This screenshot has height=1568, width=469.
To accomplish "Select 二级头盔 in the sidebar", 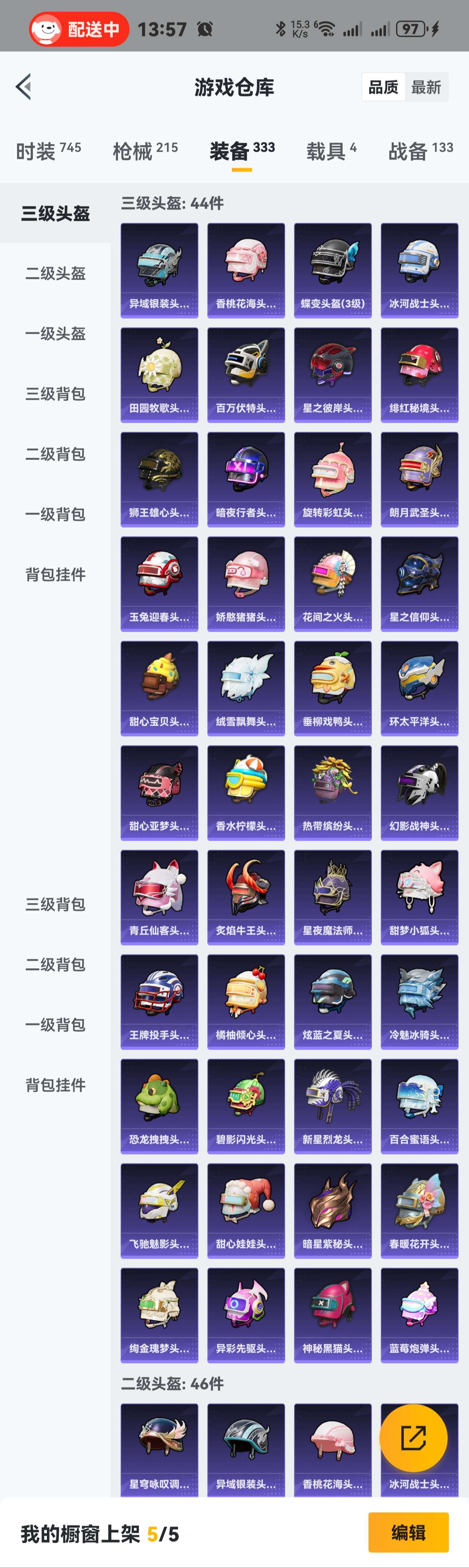I will pos(55,273).
